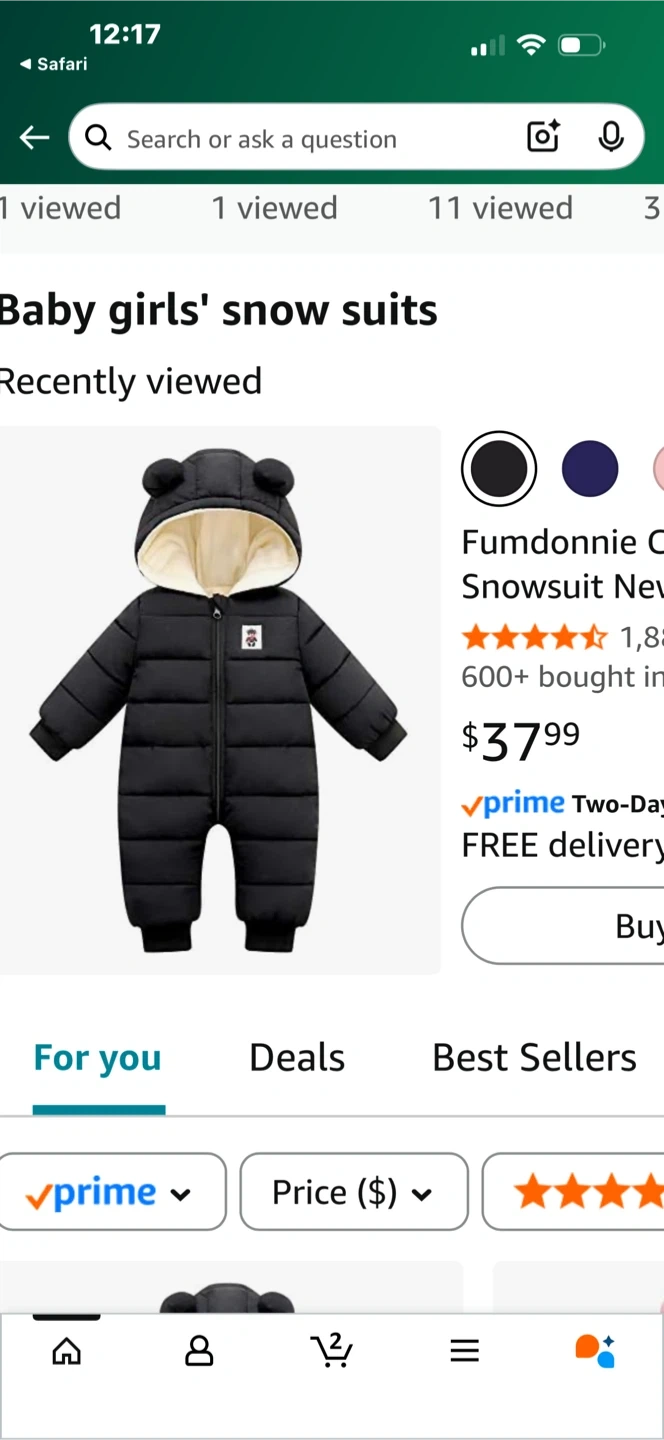The image size is (664, 1440).
Task: Start voice search with the microphone
Action: click(611, 137)
